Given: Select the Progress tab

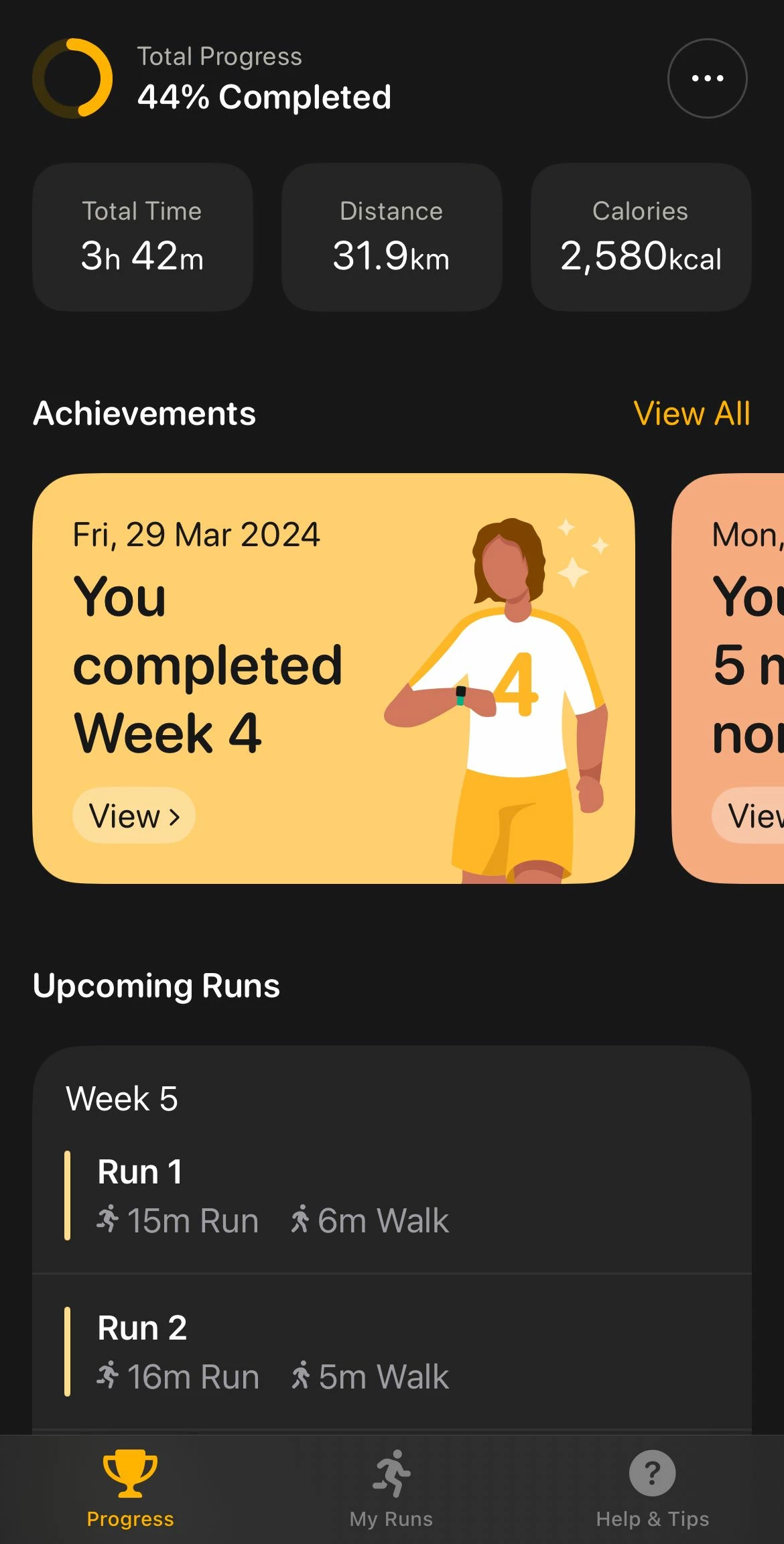Looking at the screenshot, I should [x=130, y=1489].
